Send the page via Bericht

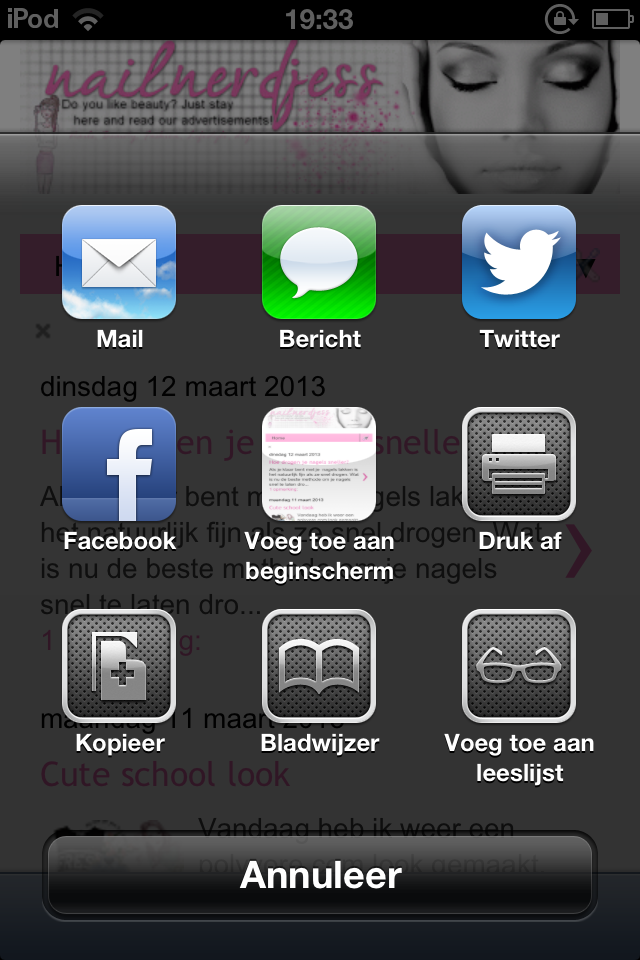pyautogui.click(x=319, y=262)
